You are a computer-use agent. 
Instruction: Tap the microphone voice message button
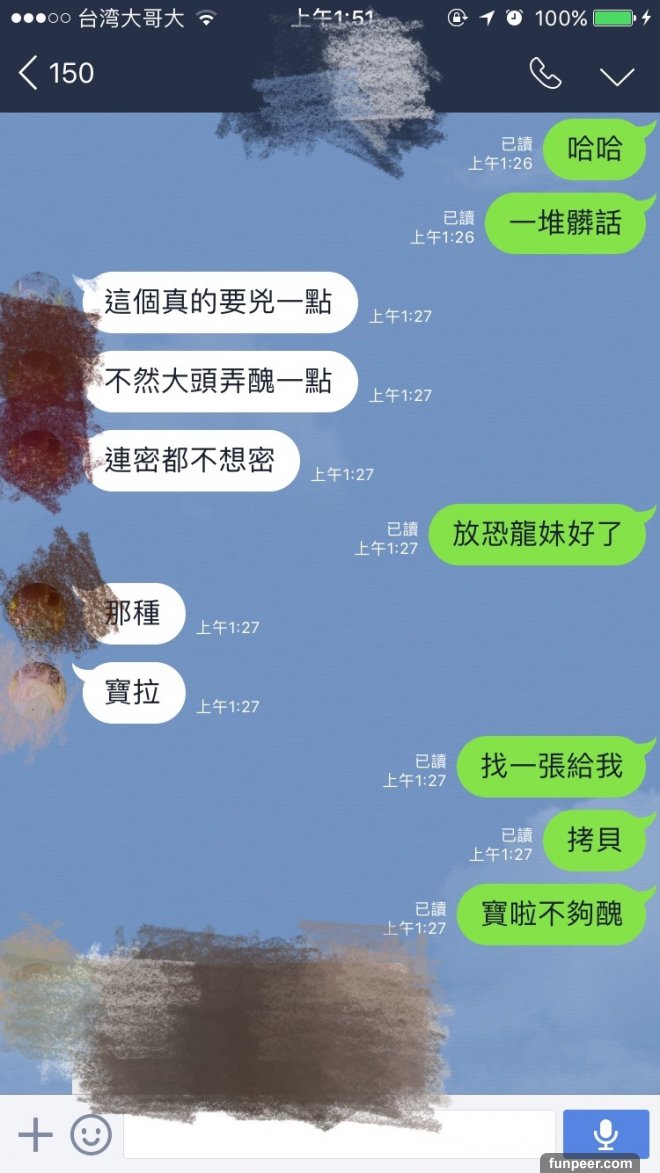point(605,1133)
